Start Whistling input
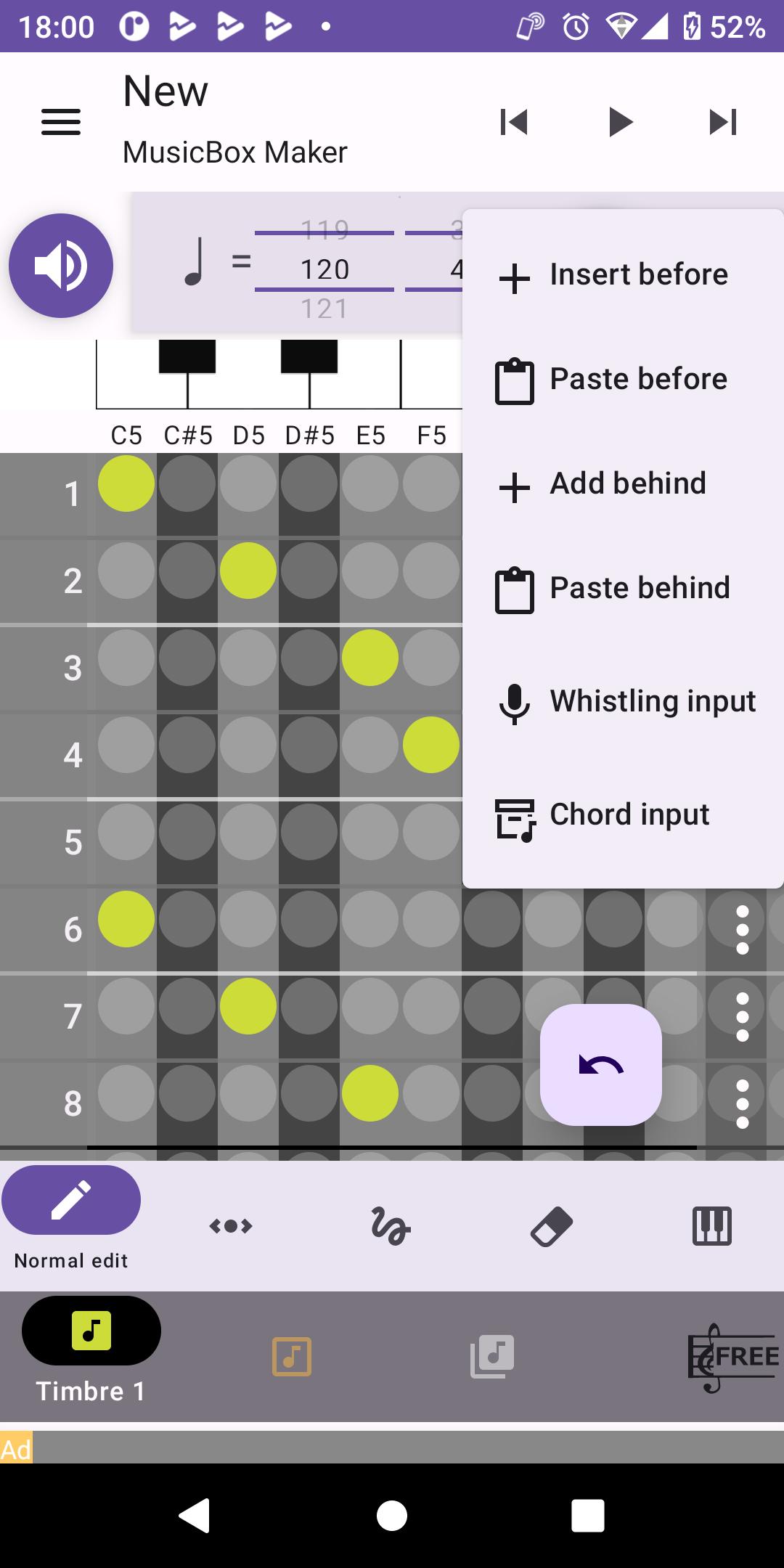This screenshot has height=1568, width=784. [x=623, y=702]
